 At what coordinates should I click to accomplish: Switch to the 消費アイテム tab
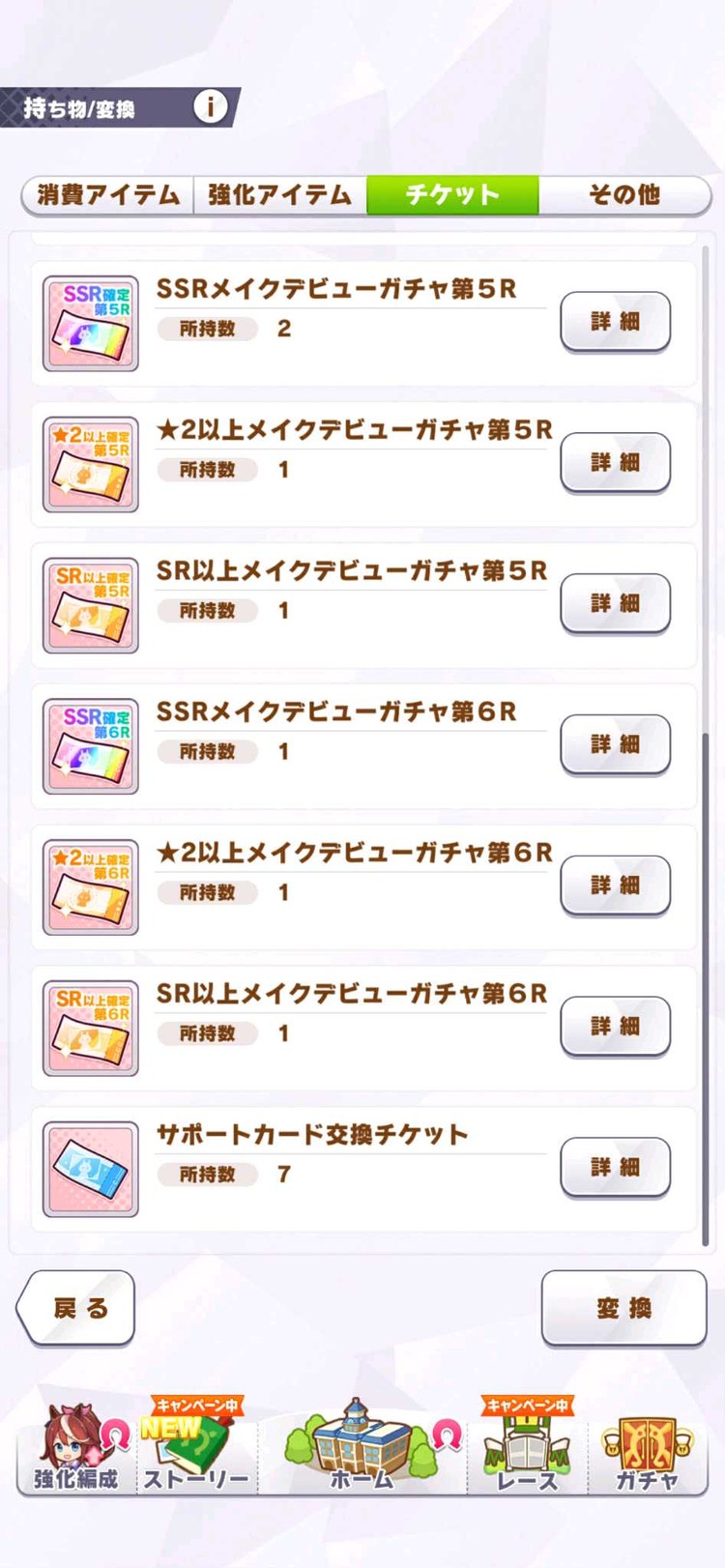tap(106, 194)
